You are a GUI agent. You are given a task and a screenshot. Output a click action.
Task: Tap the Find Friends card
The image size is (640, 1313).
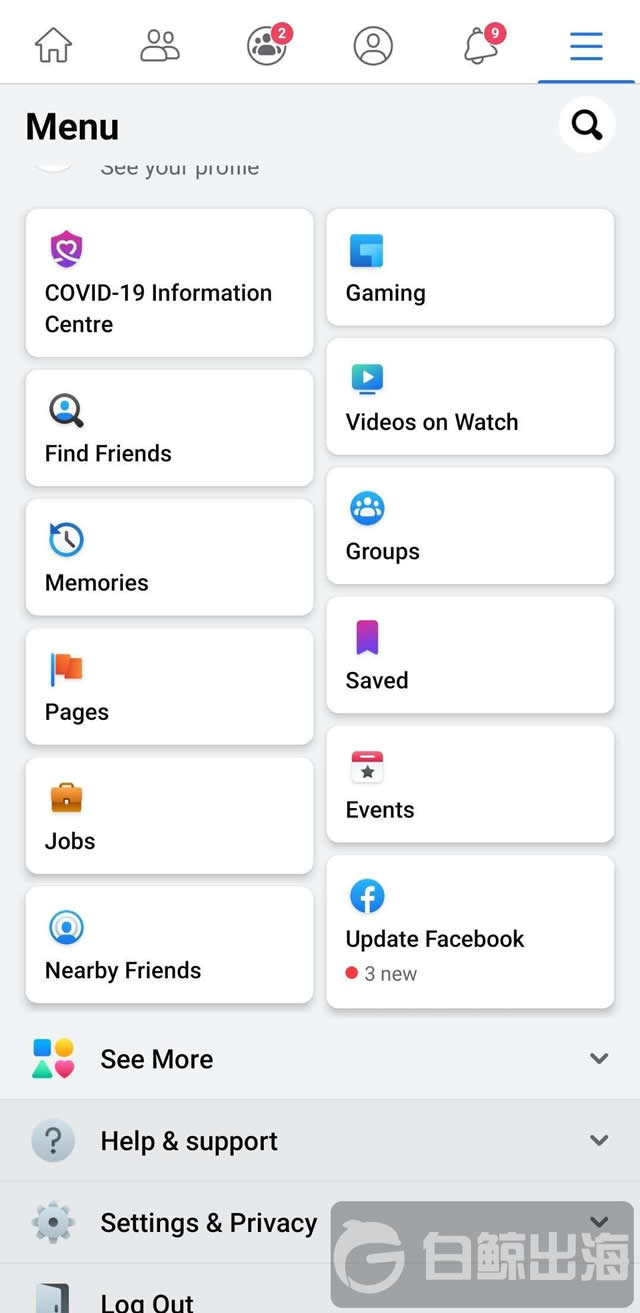pos(169,428)
